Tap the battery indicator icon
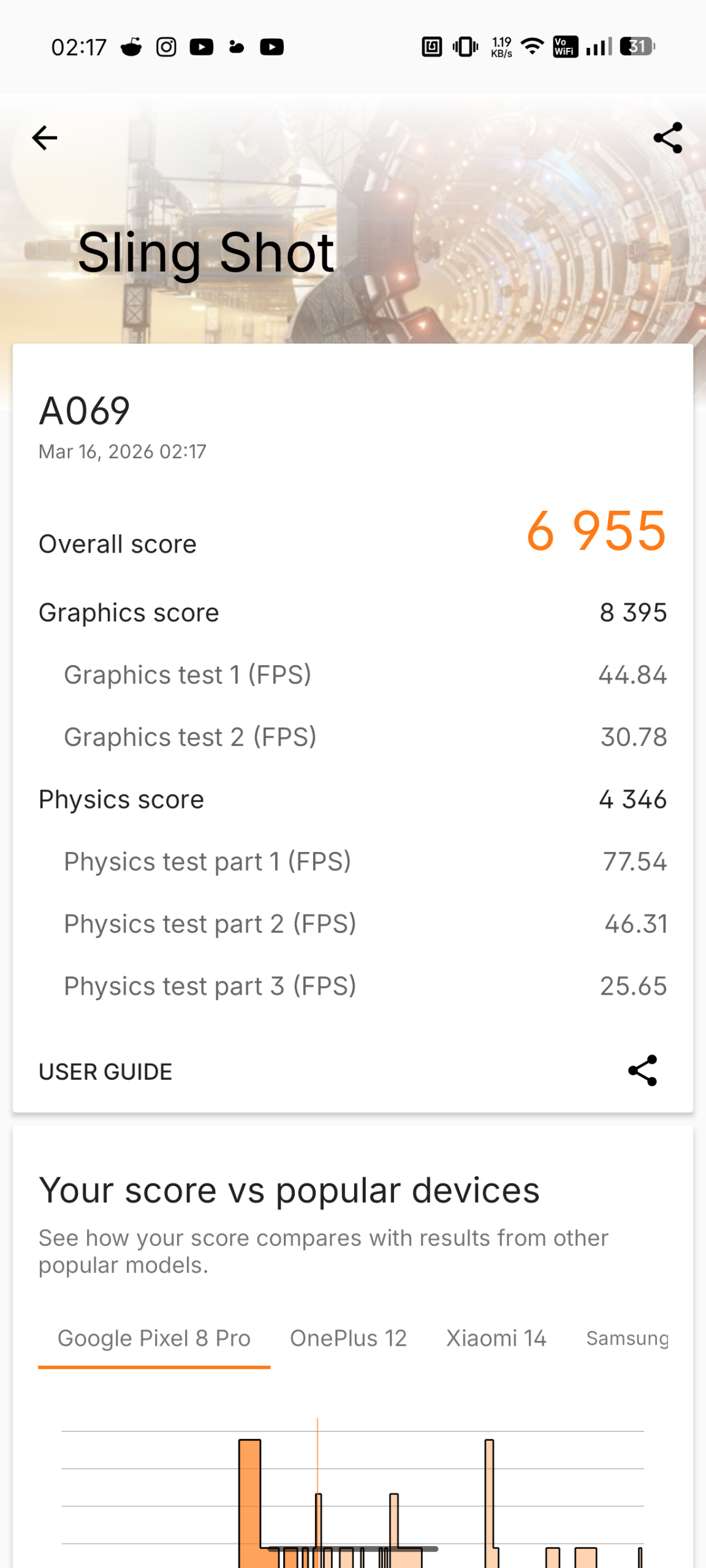The width and height of the screenshot is (706, 1568). point(636,46)
